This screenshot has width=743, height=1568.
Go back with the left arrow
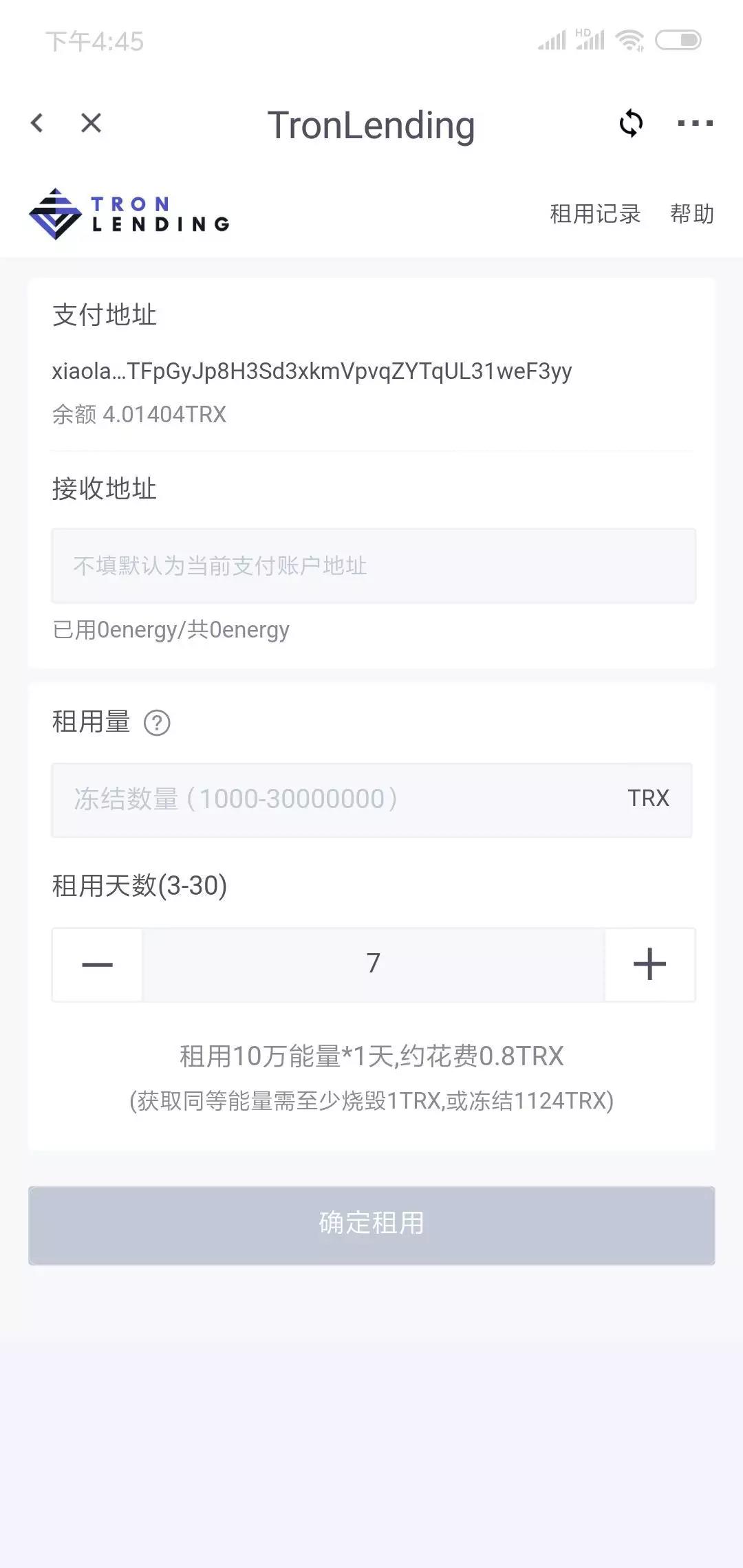tap(37, 124)
